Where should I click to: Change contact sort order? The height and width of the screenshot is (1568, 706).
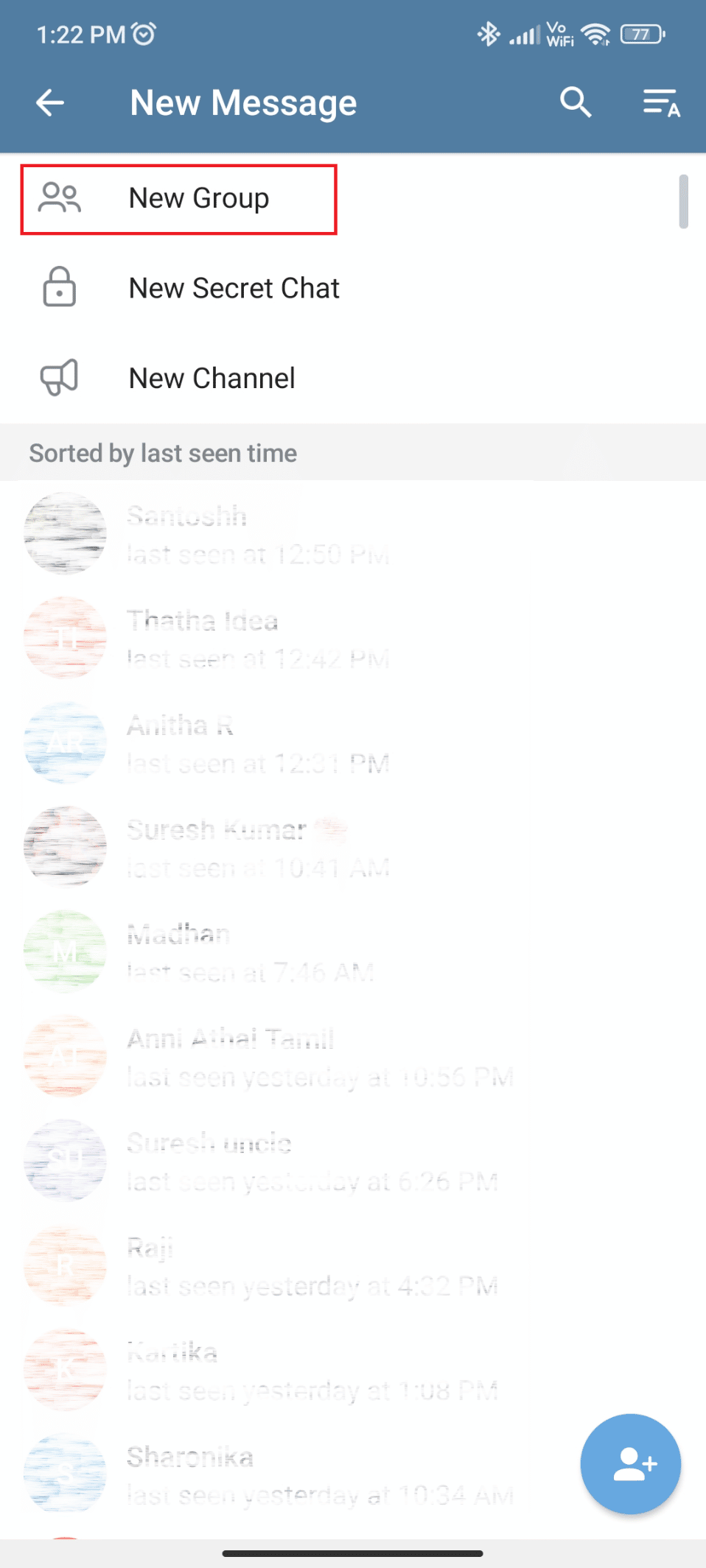coord(660,102)
